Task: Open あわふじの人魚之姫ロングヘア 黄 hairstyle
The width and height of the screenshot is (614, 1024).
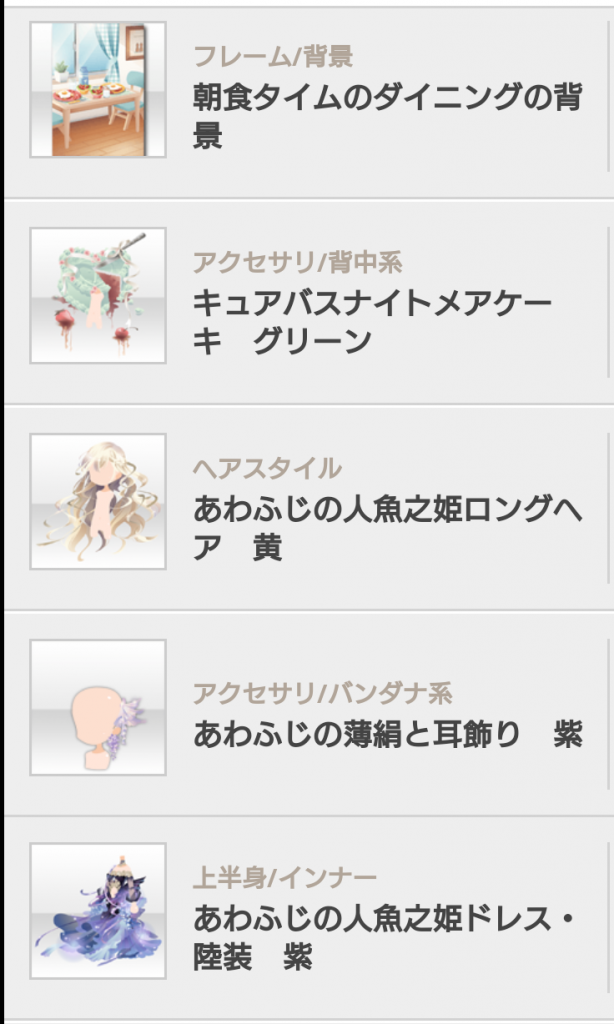Action: pos(386,527)
